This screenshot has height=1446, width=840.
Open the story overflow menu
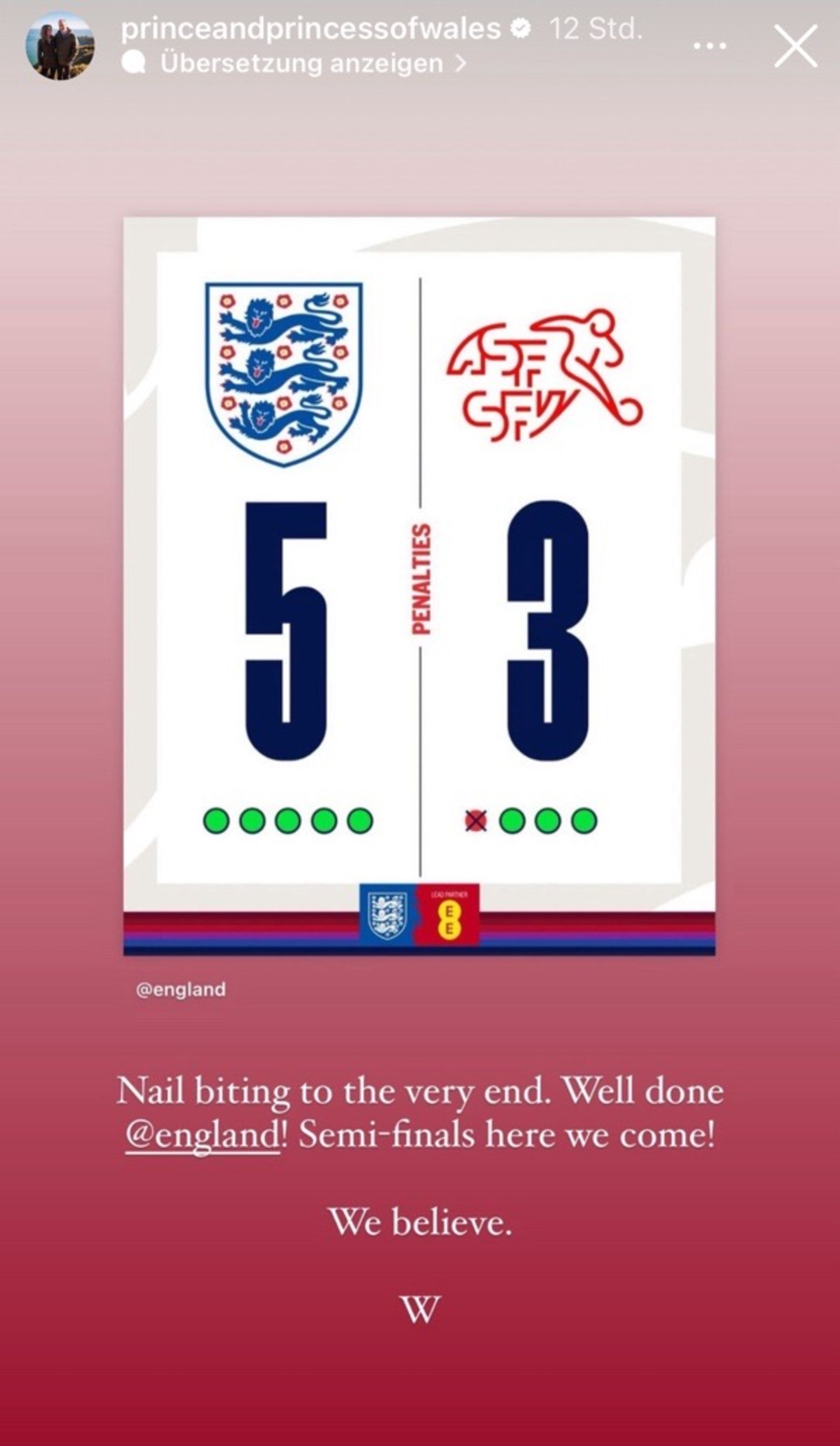(x=710, y=46)
